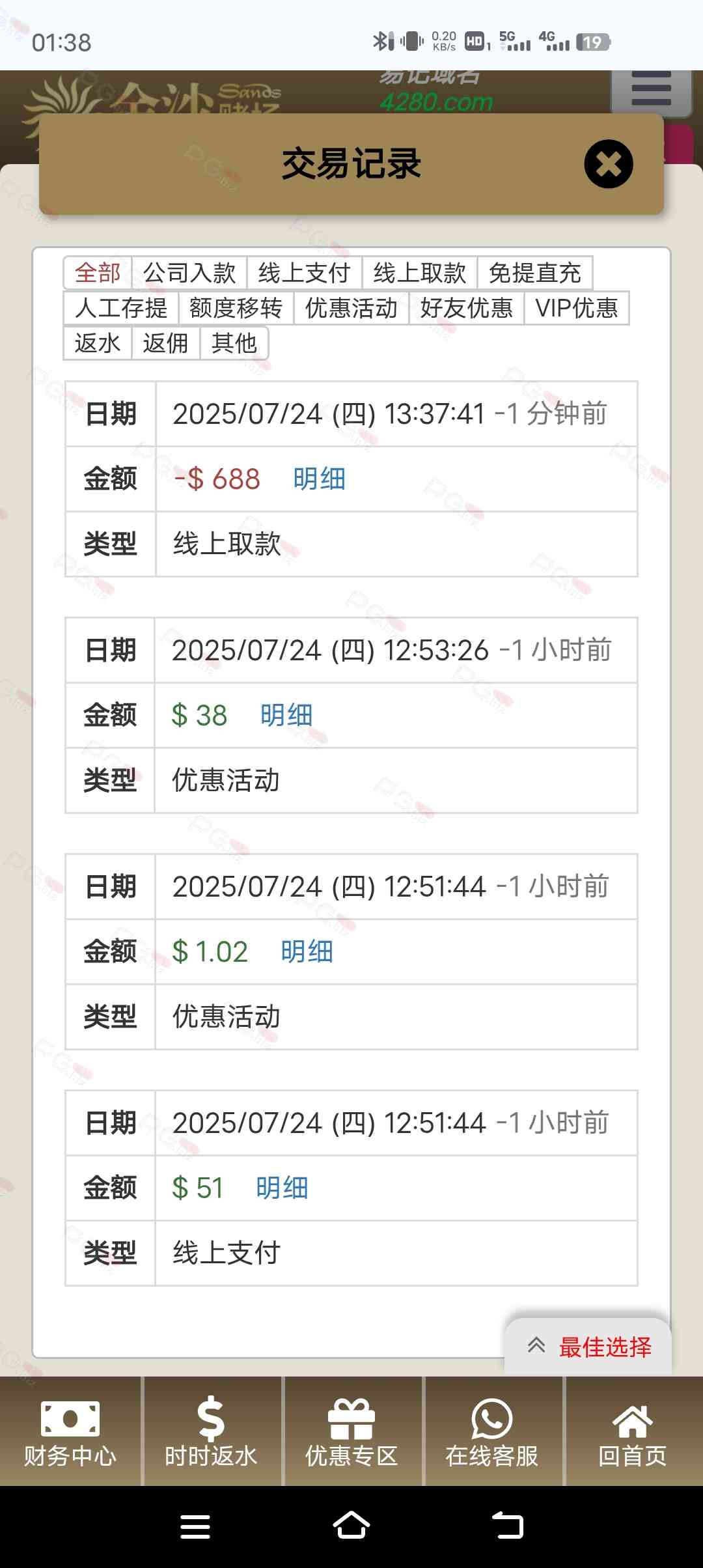Show 返水 records
703x1568 pixels.
[98, 343]
